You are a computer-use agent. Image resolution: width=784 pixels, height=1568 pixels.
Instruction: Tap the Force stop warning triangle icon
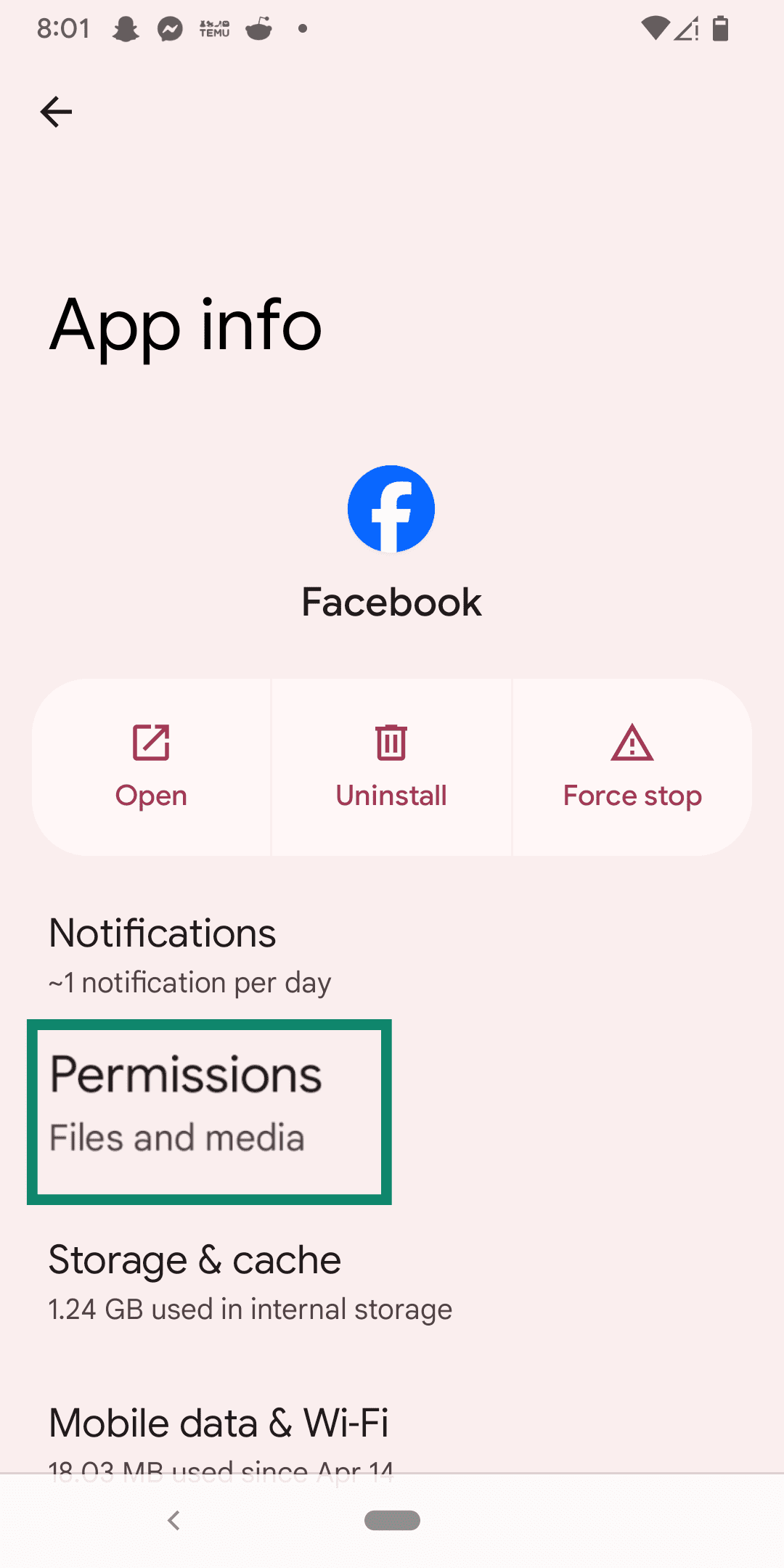click(631, 743)
